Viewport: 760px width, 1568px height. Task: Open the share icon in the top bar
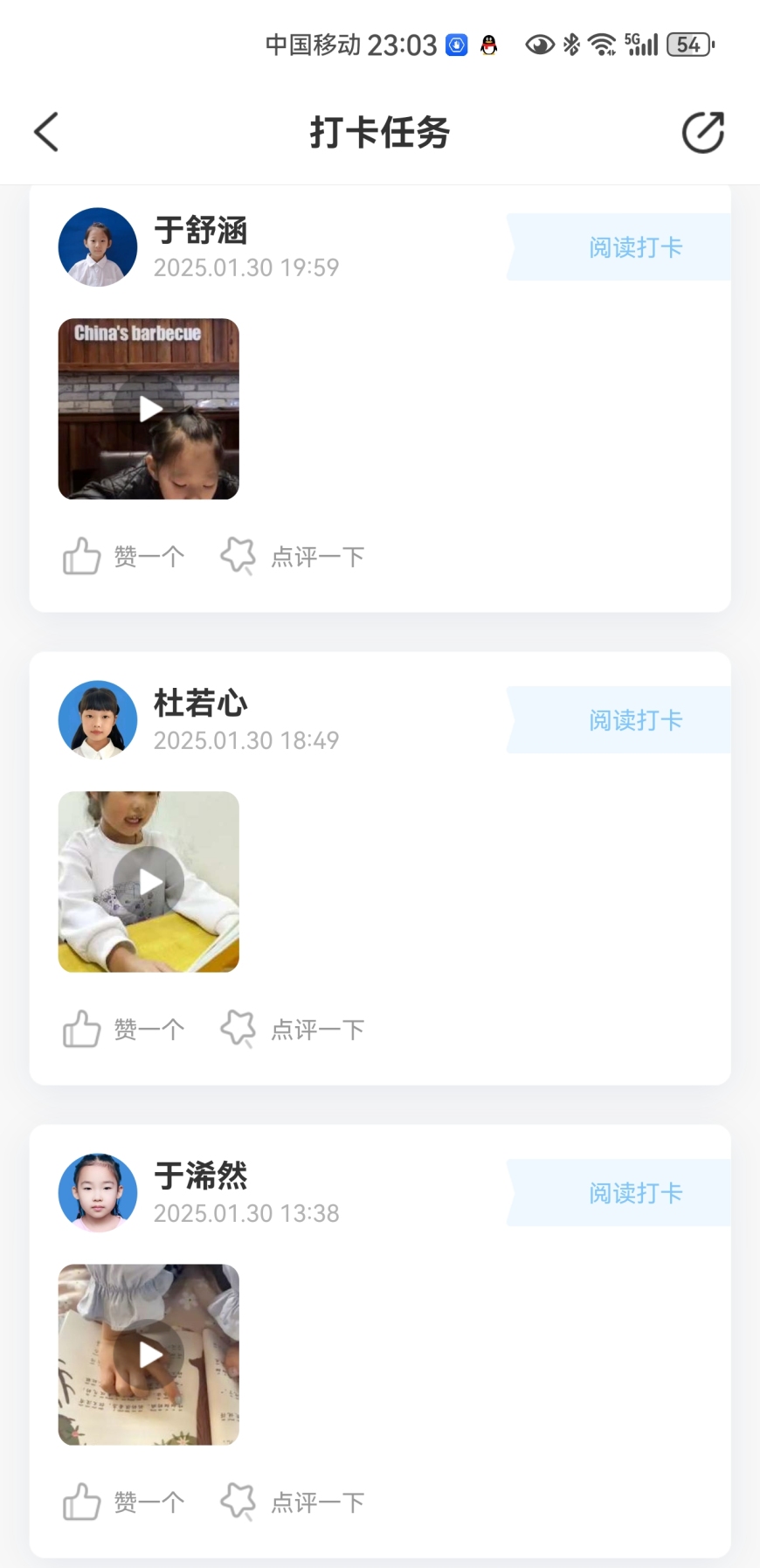tap(702, 133)
